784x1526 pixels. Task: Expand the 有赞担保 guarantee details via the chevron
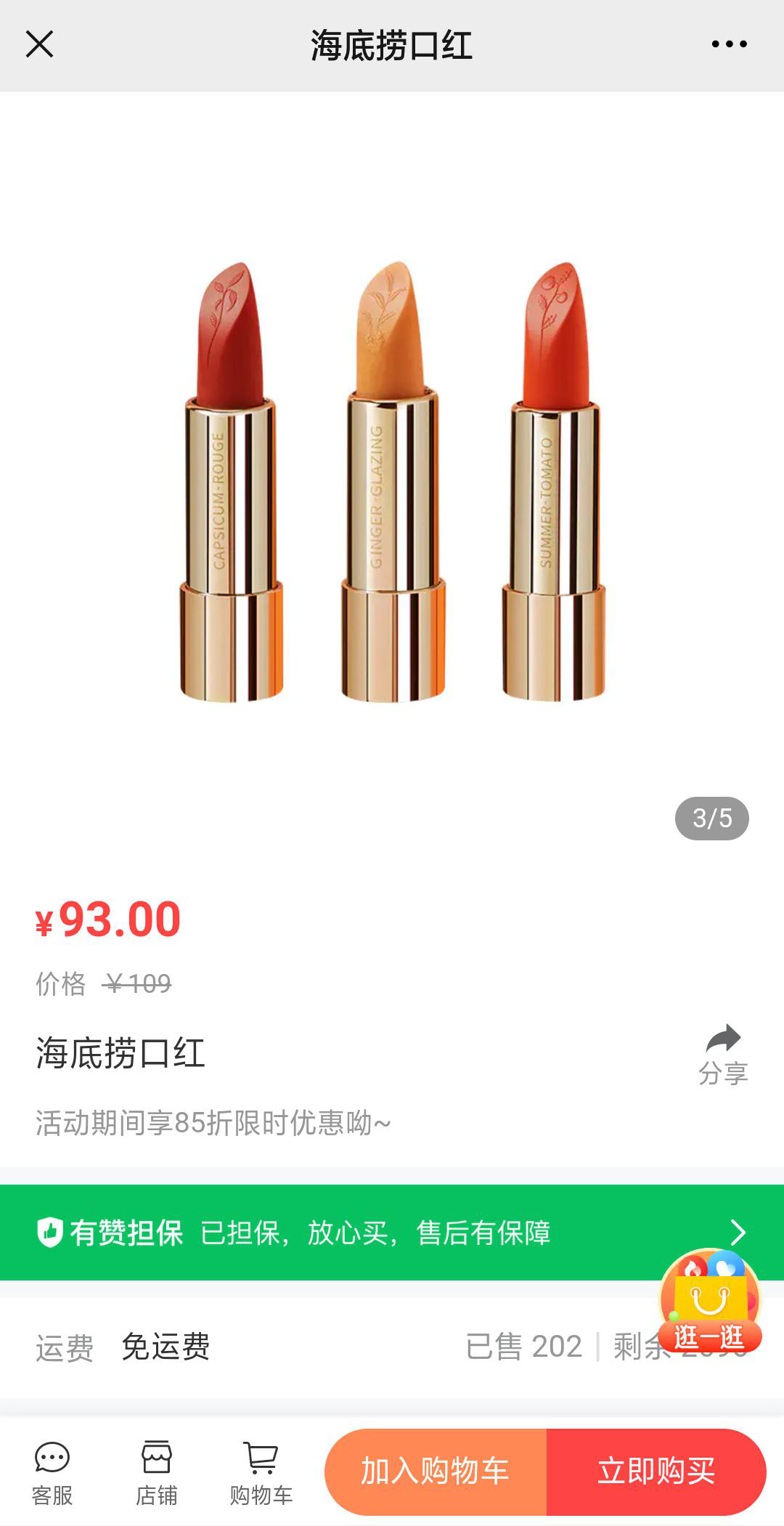pyautogui.click(x=738, y=1232)
